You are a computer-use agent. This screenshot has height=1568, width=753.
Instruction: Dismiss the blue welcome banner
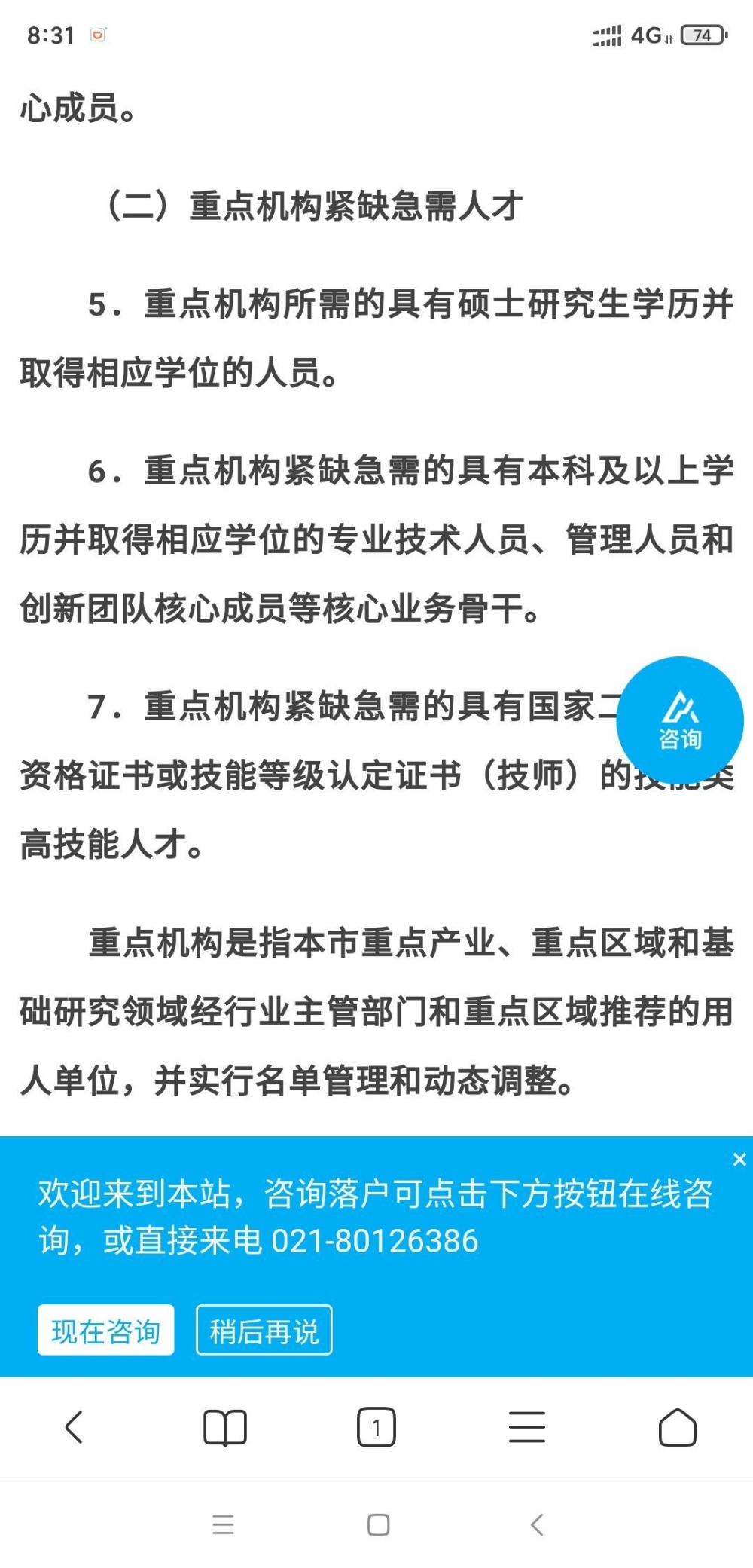click(x=739, y=1160)
